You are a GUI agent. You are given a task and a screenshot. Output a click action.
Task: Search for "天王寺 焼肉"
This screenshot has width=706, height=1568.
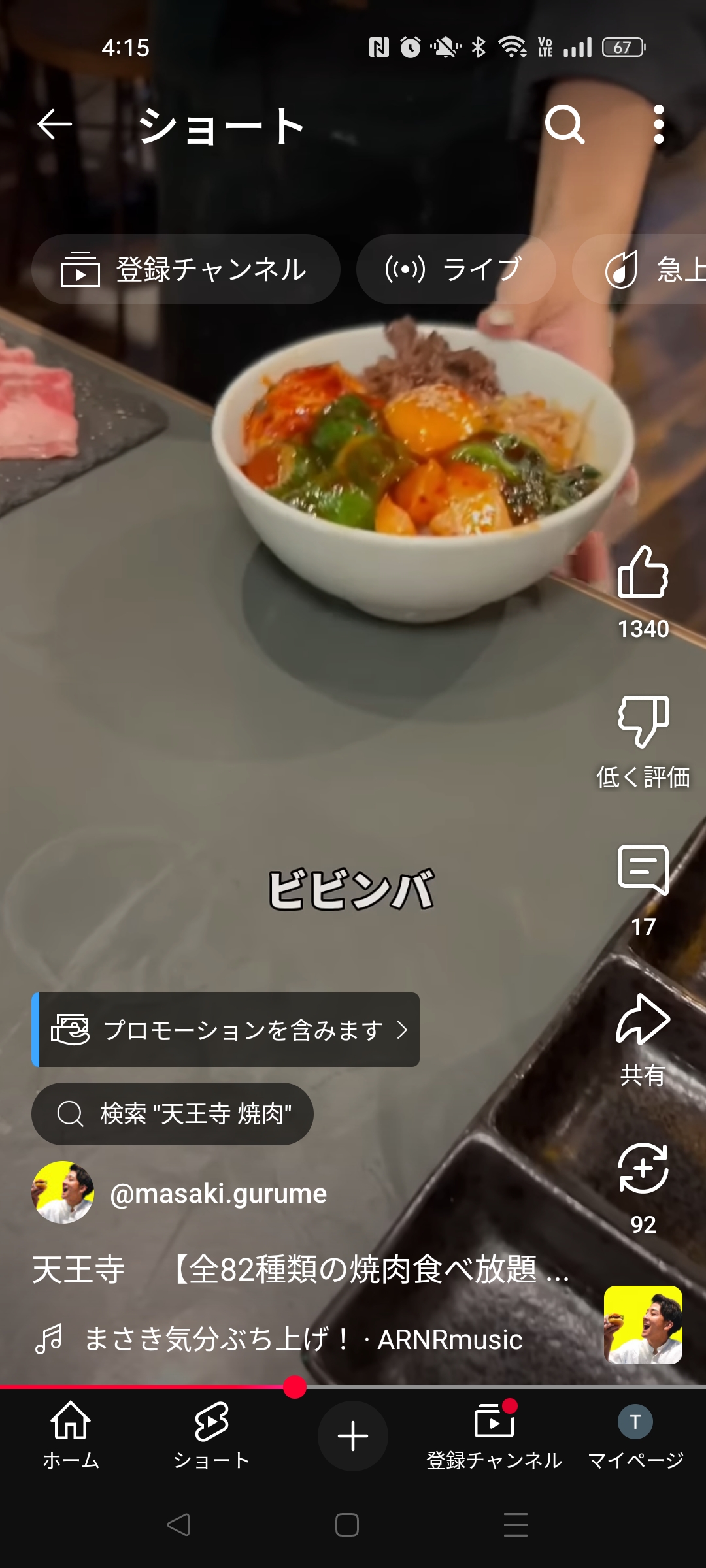coord(173,1114)
